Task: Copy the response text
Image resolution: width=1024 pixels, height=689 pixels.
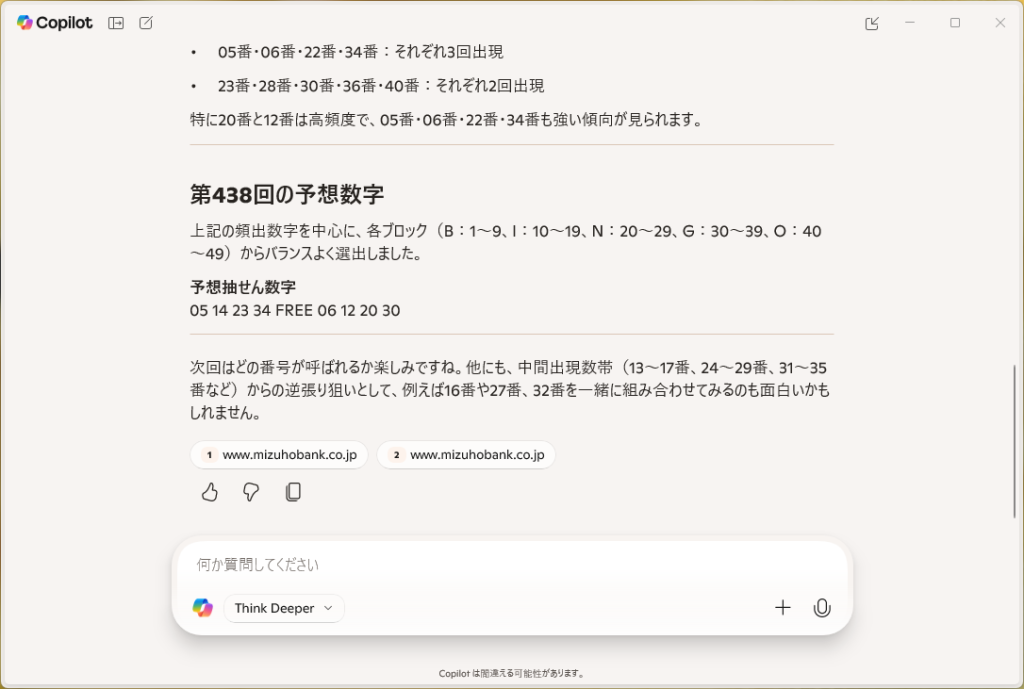Action: click(293, 492)
